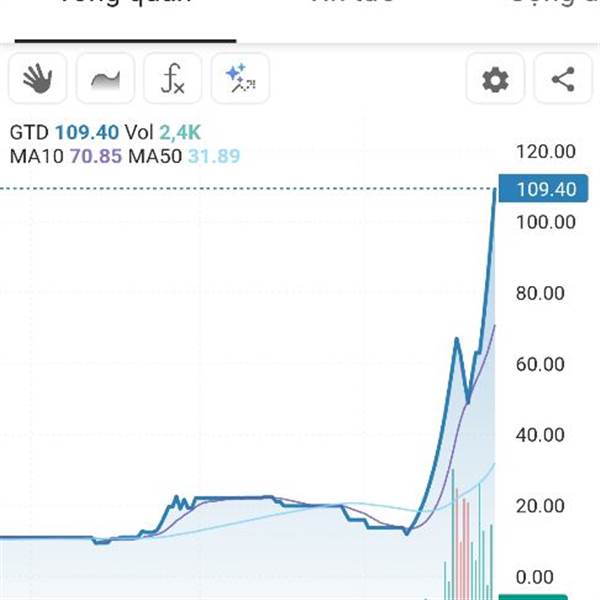Change the chart type
The height and width of the screenshot is (600, 600).
click(x=105, y=80)
